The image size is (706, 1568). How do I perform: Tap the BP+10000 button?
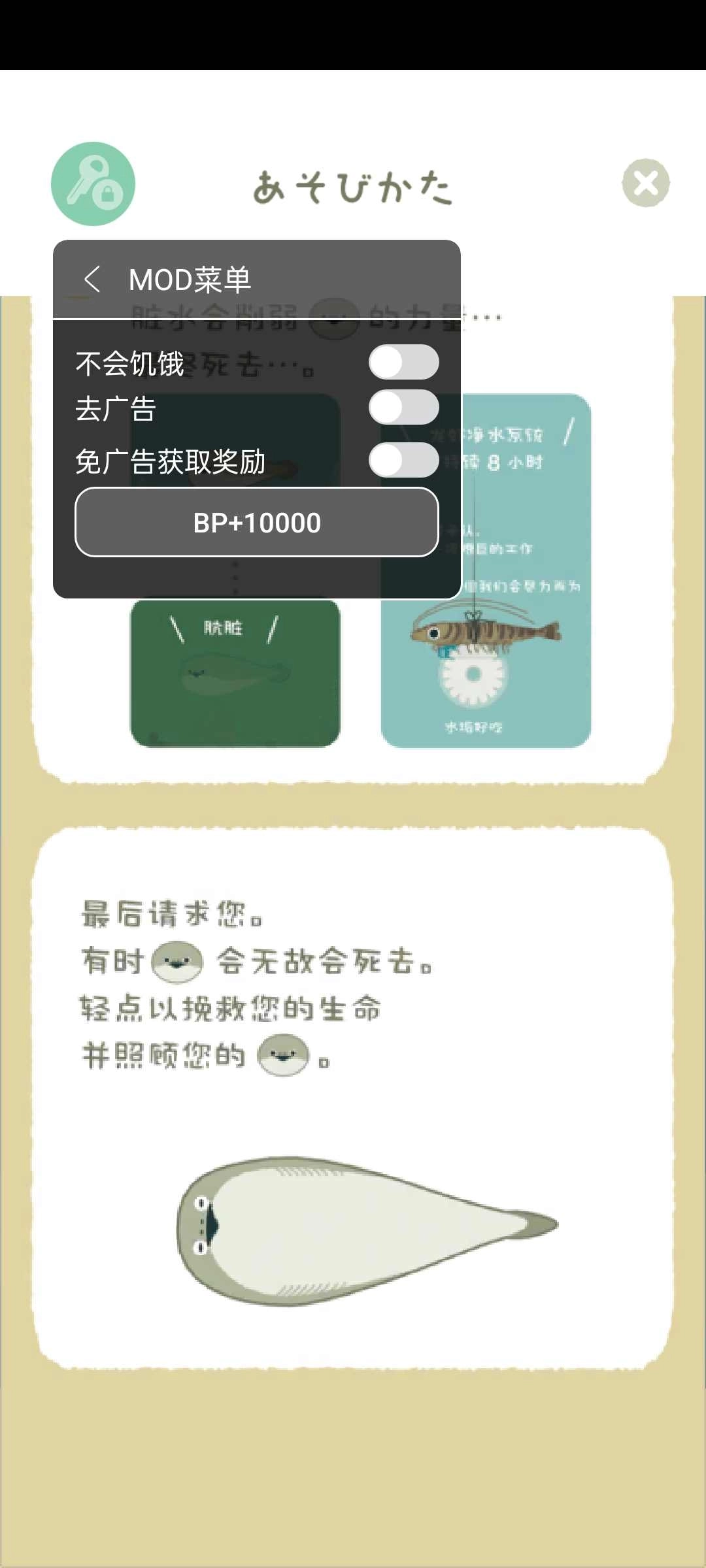coord(256,523)
